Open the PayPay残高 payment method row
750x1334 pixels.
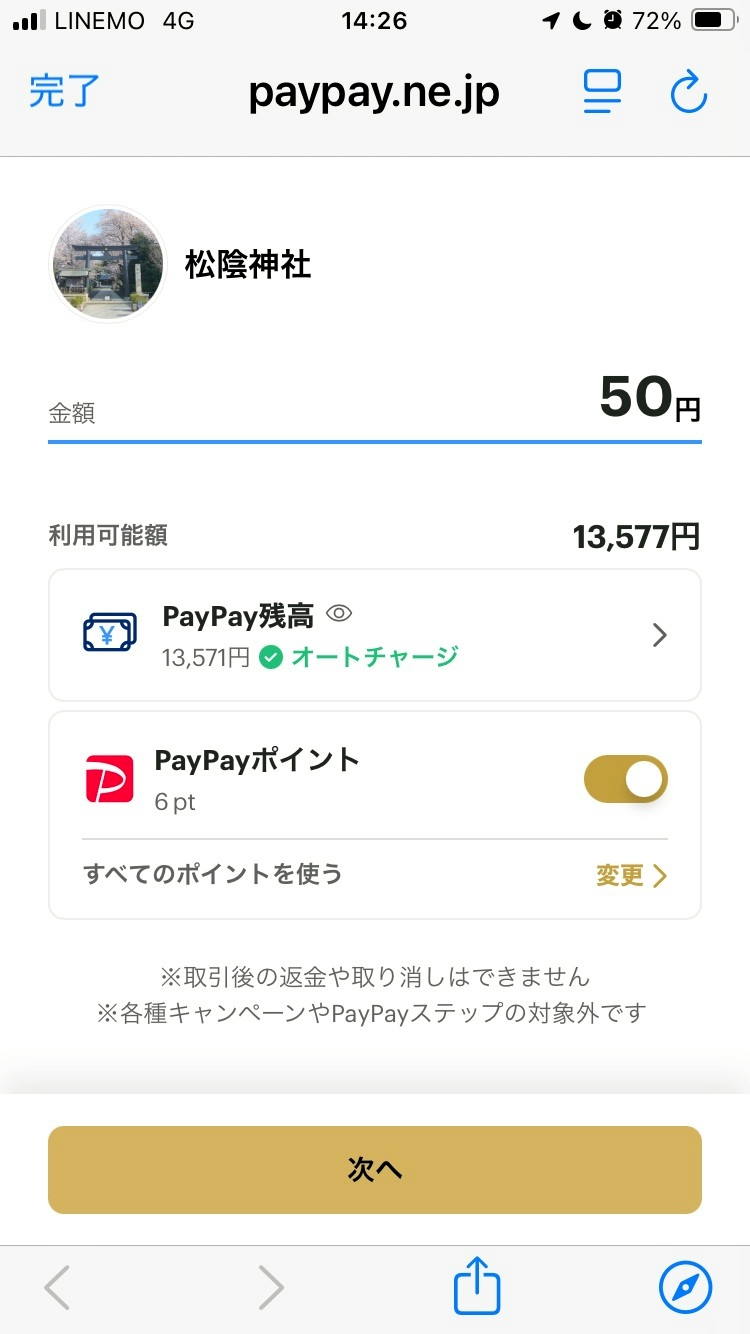pyautogui.click(x=374, y=635)
